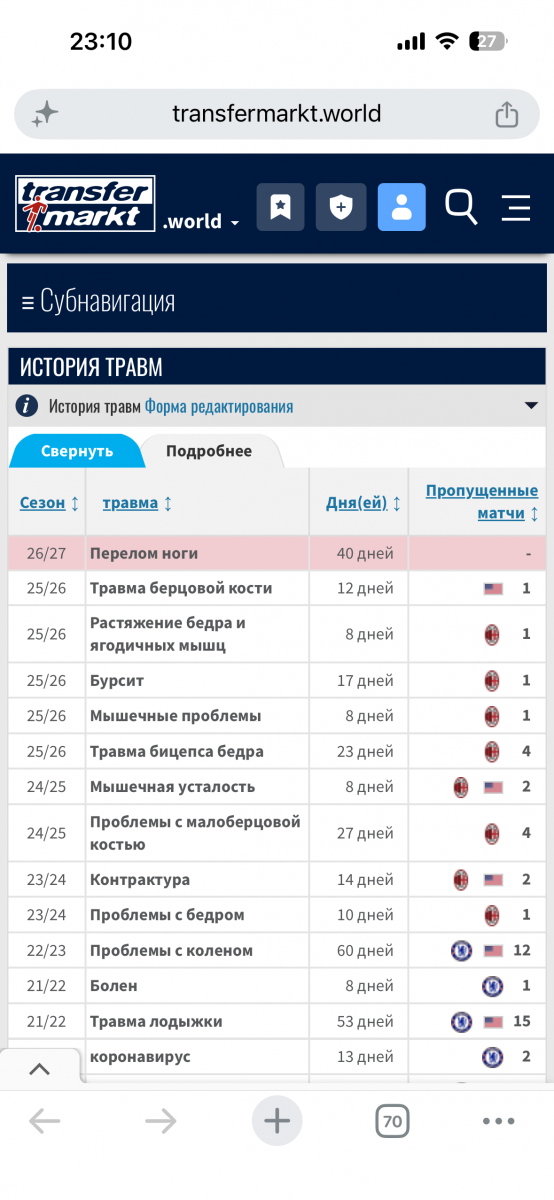Open the hamburger main menu
Viewport: 554px width, 1200px height.
tap(516, 207)
